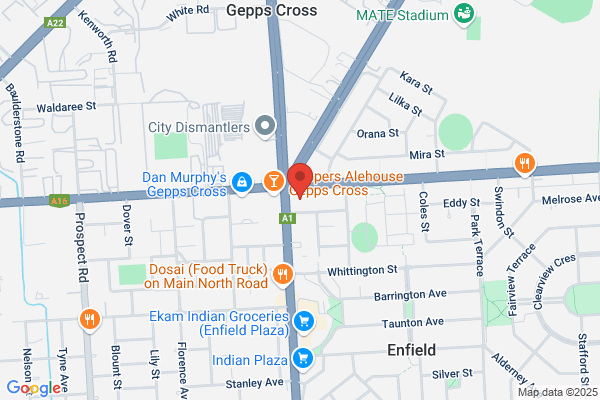Tap the red pin at Coopers Alehouse Gepps Cross
600x400 pixels.
pos(300,181)
